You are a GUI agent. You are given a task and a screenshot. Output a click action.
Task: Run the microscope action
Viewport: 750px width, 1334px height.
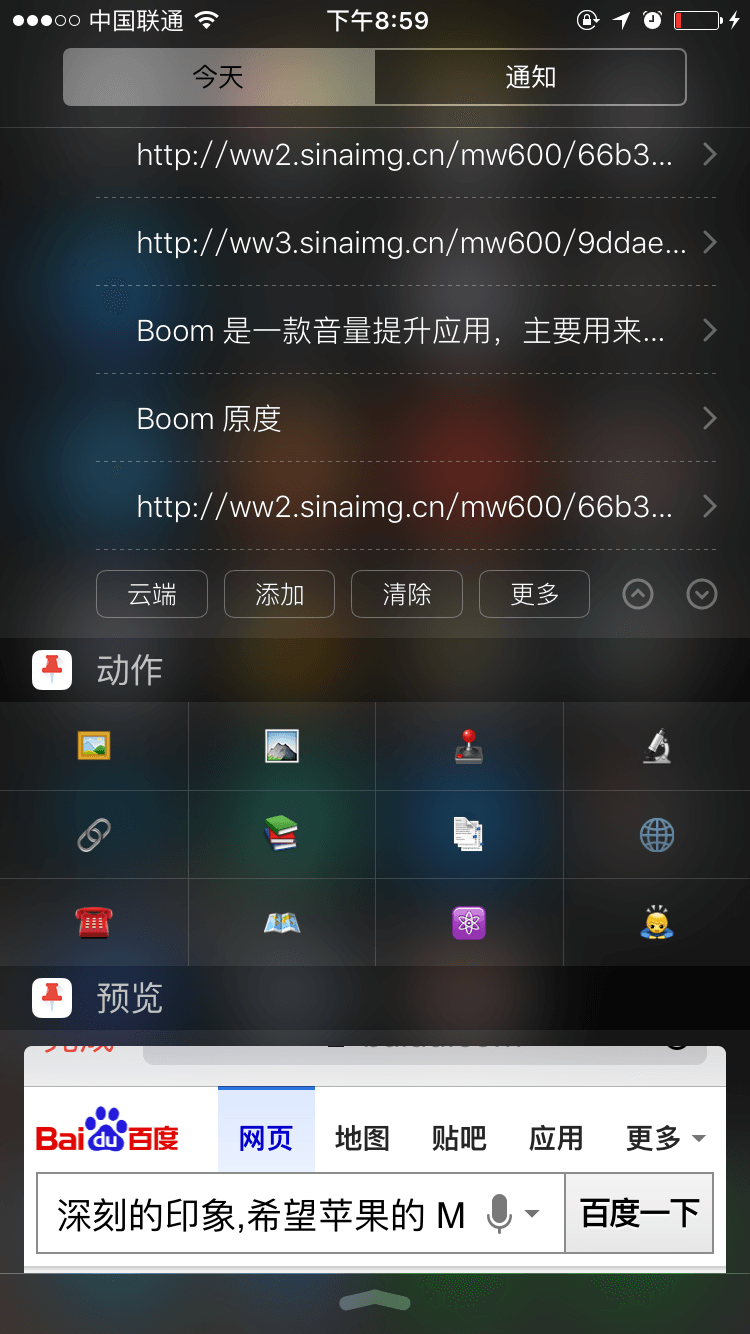point(657,746)
